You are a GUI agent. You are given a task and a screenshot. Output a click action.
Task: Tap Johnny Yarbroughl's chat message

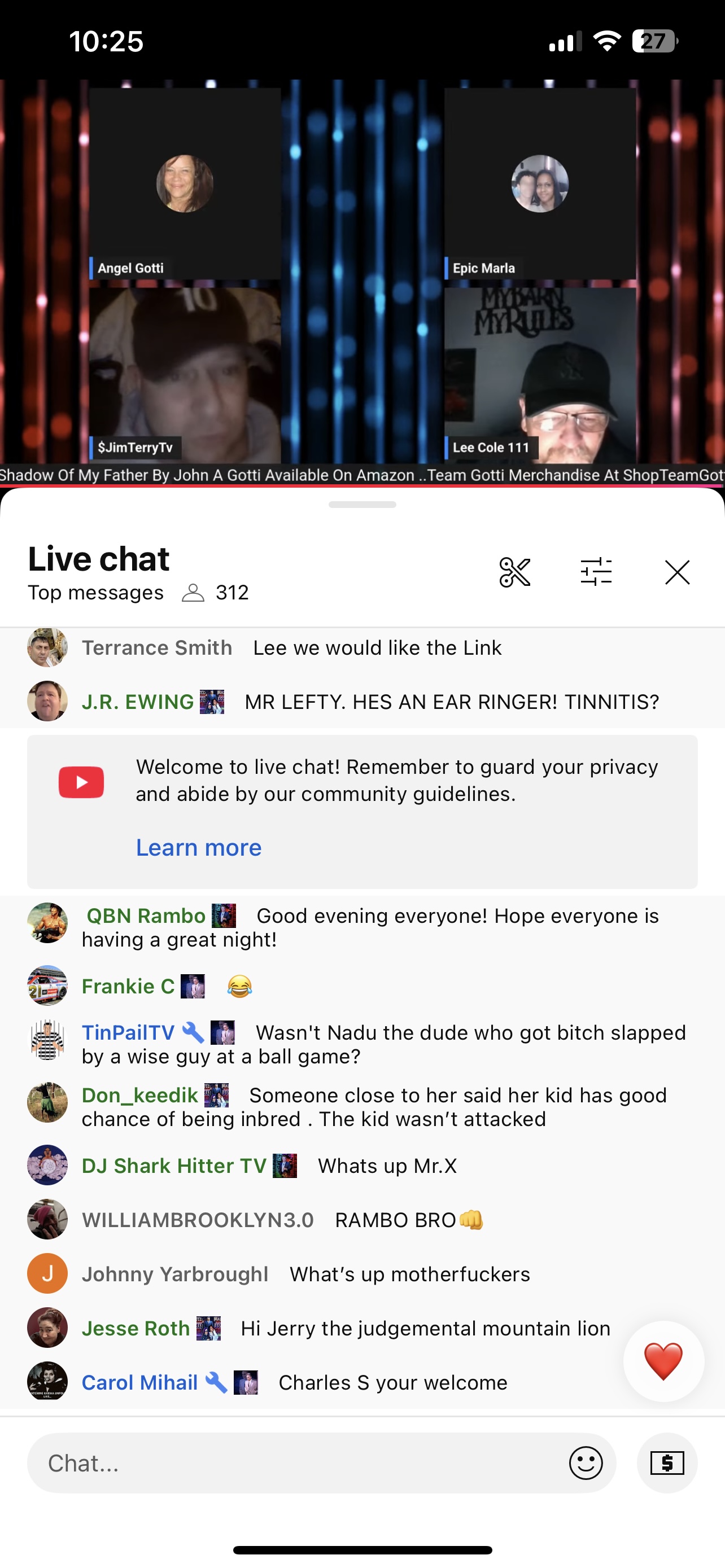(409, 1274)
